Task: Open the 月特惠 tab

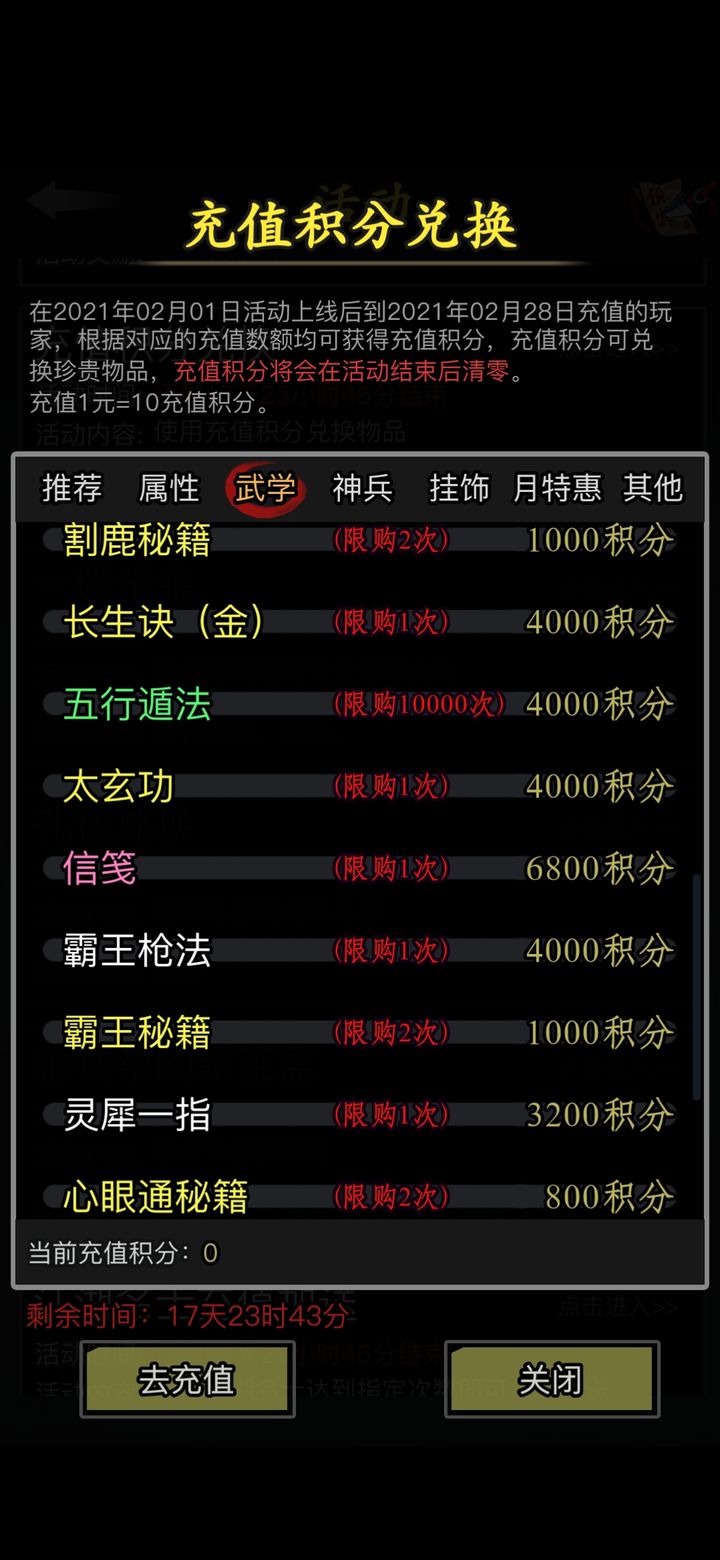Action: pos(557,488)
